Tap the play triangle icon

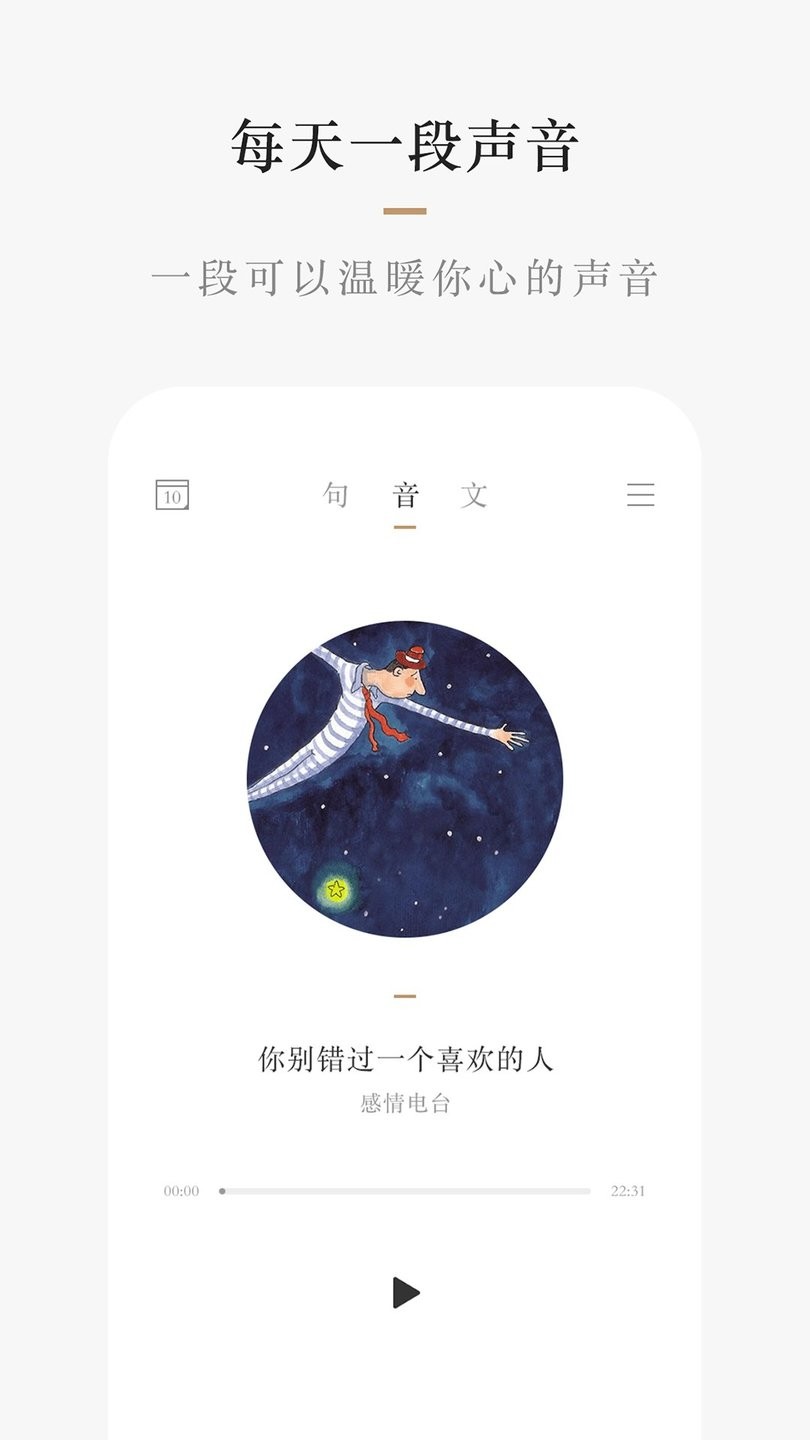406,1290
